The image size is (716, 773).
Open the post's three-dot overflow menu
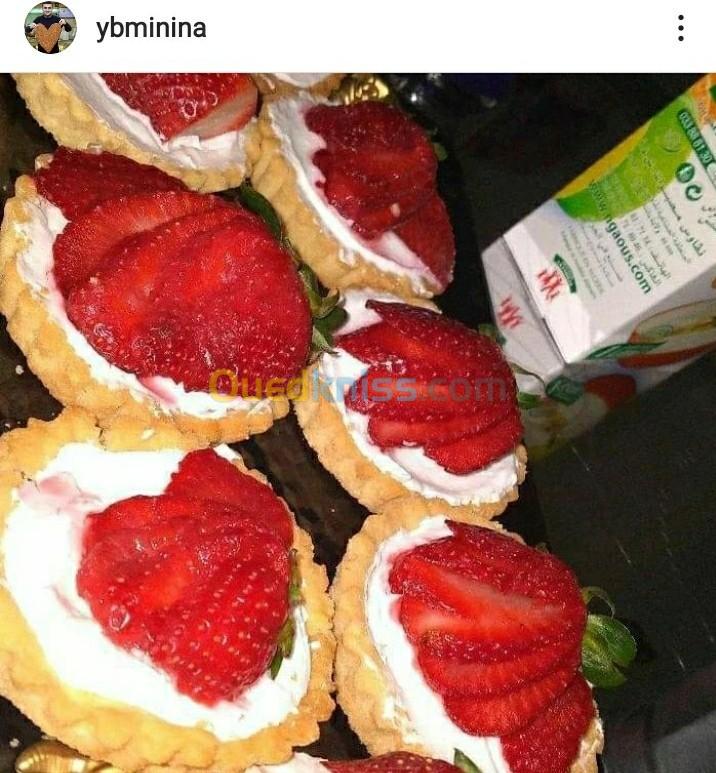point(680,28)
